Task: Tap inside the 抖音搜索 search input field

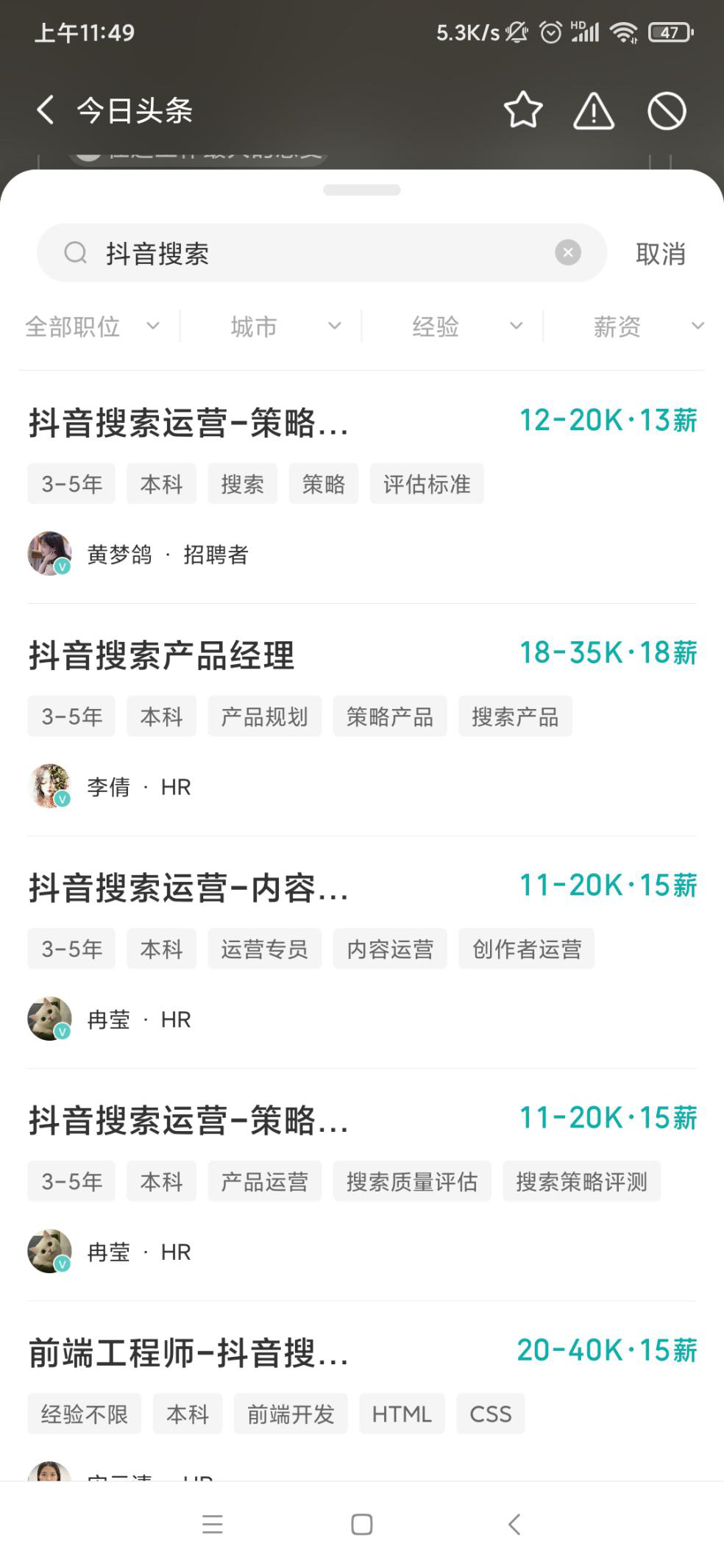Action: 294,253
